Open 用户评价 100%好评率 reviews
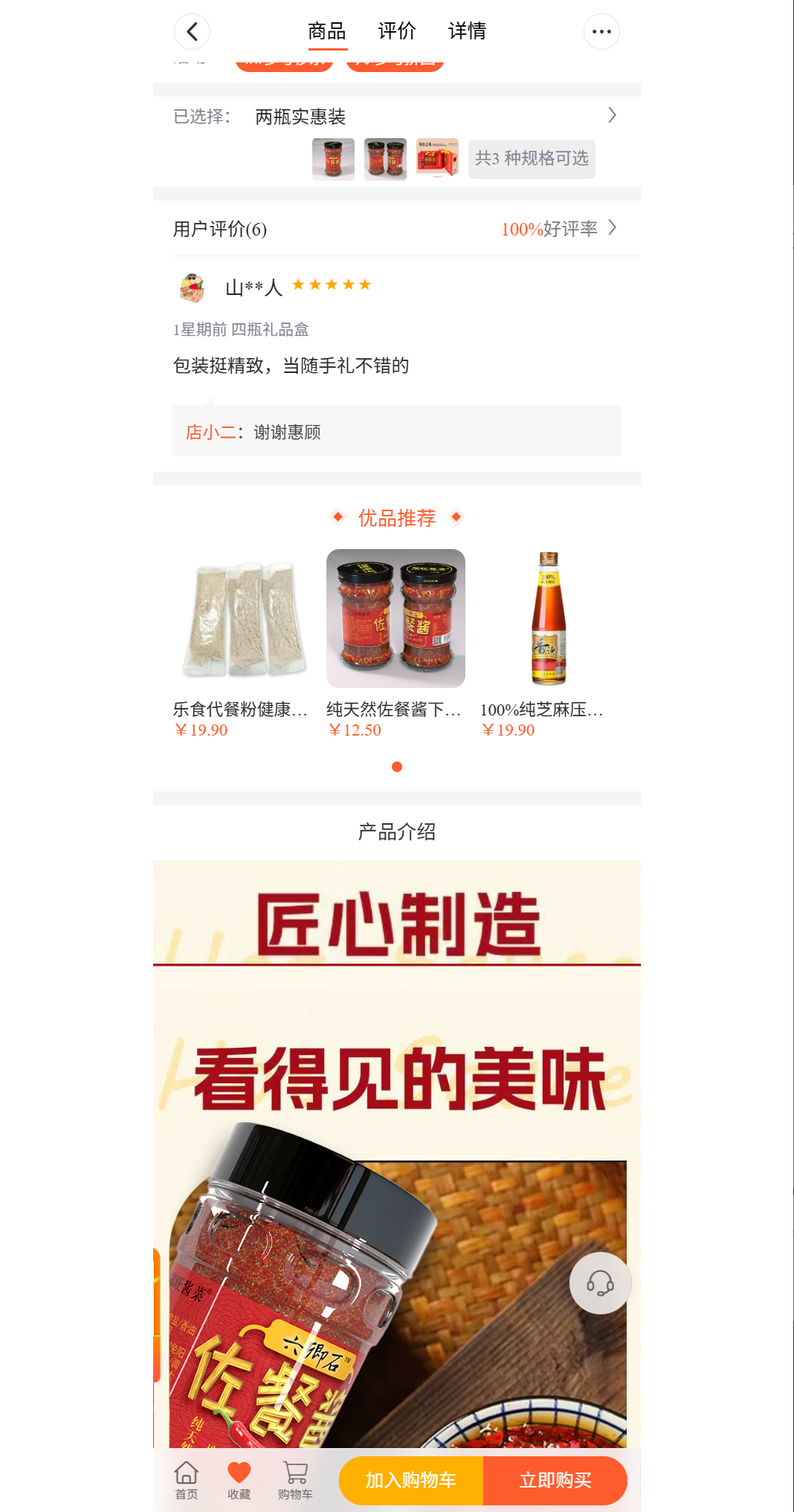 tap(558, 229)
